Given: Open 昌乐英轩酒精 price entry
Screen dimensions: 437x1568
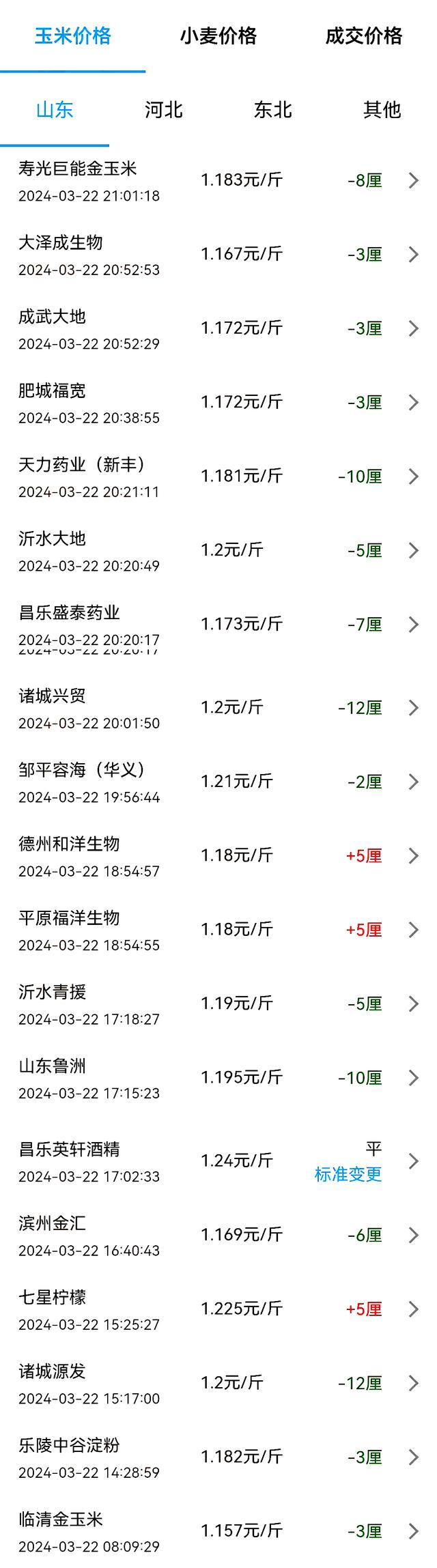Looking at the screenshot, I should pyautogui.click(x=218, y=1161).
